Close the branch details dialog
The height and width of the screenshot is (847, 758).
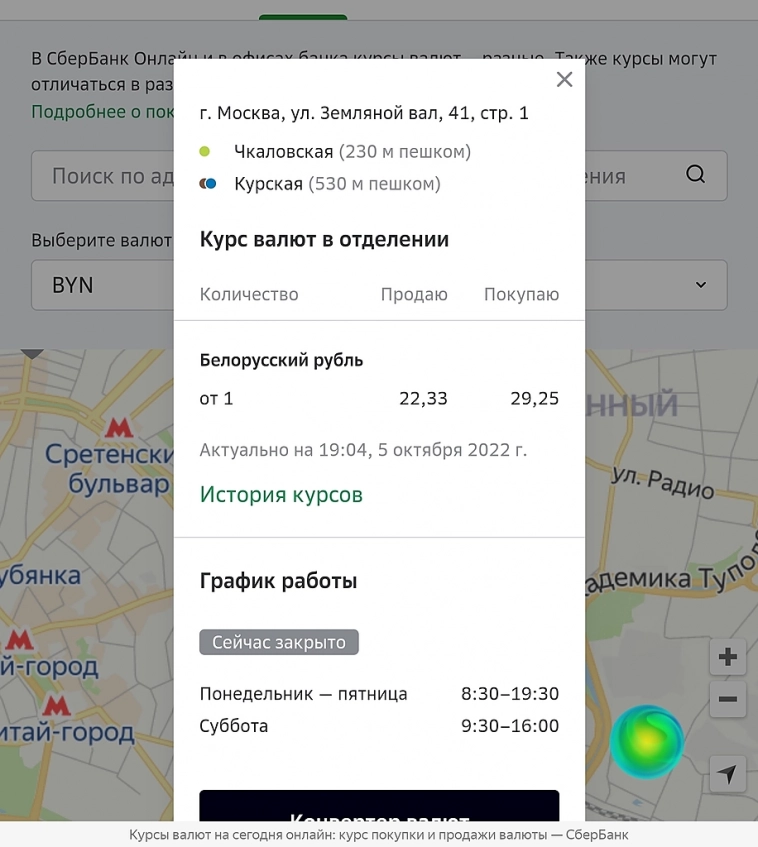click(x=564, y=80)
